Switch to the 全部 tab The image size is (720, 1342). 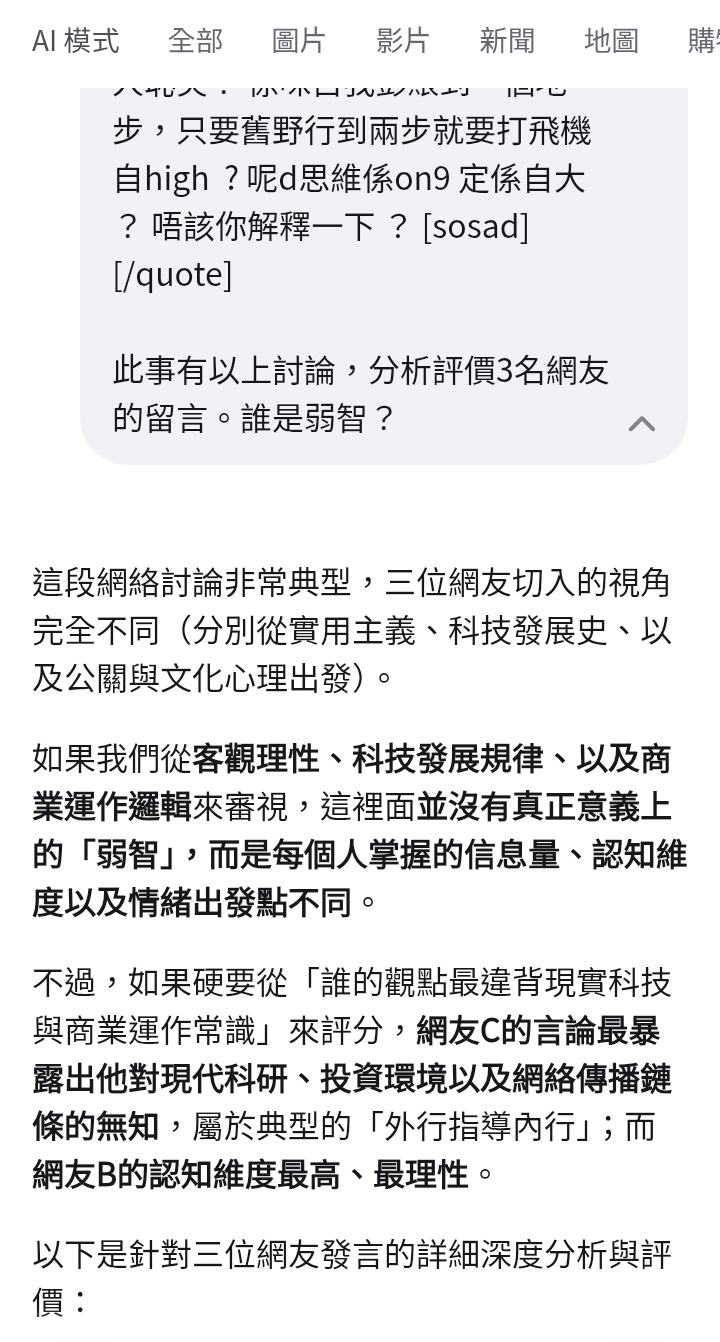coord(196,41)
